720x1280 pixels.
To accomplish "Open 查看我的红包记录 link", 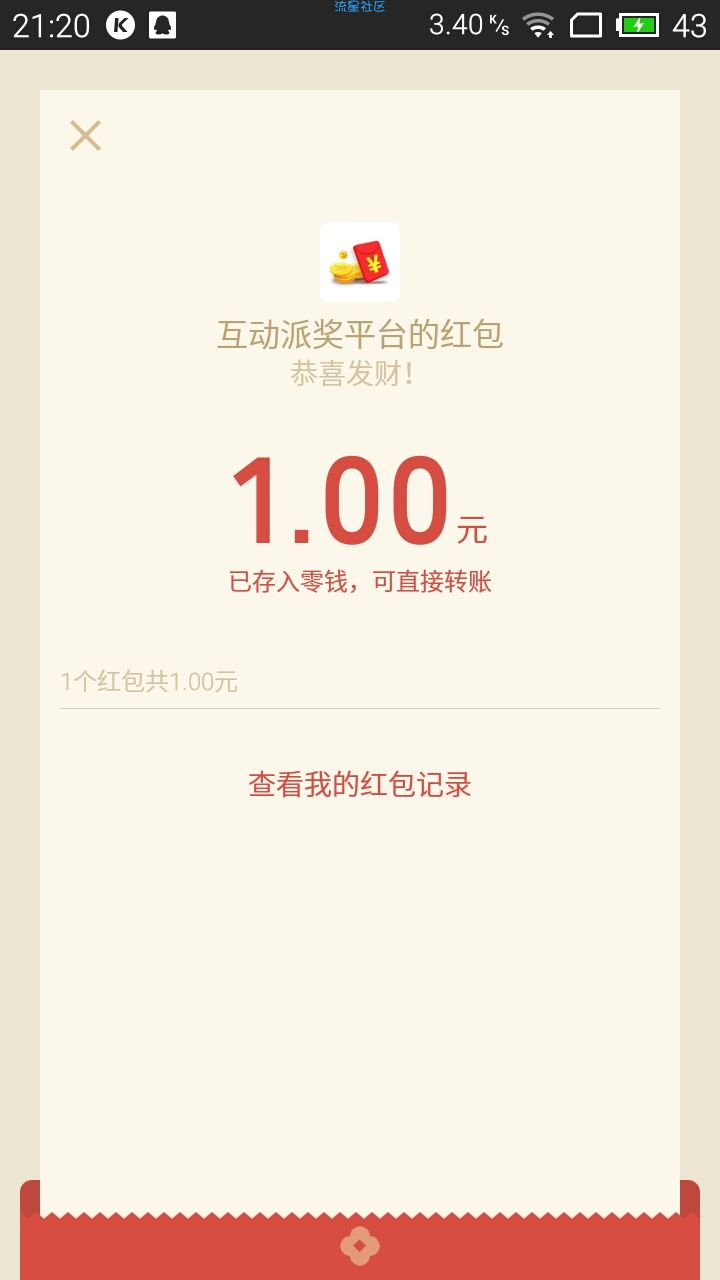I will point(360,785).
